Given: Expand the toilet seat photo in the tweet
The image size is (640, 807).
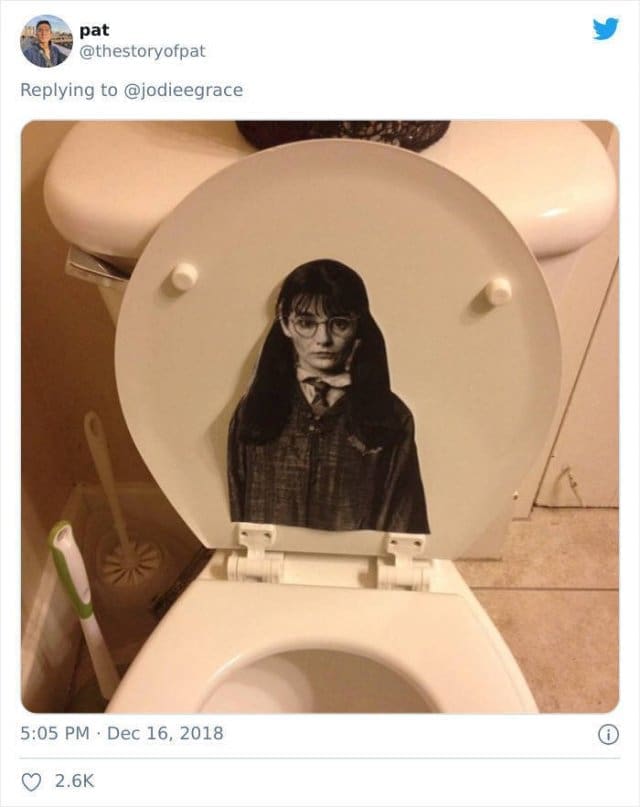Looking at the screenshot, I should point(318,416).
